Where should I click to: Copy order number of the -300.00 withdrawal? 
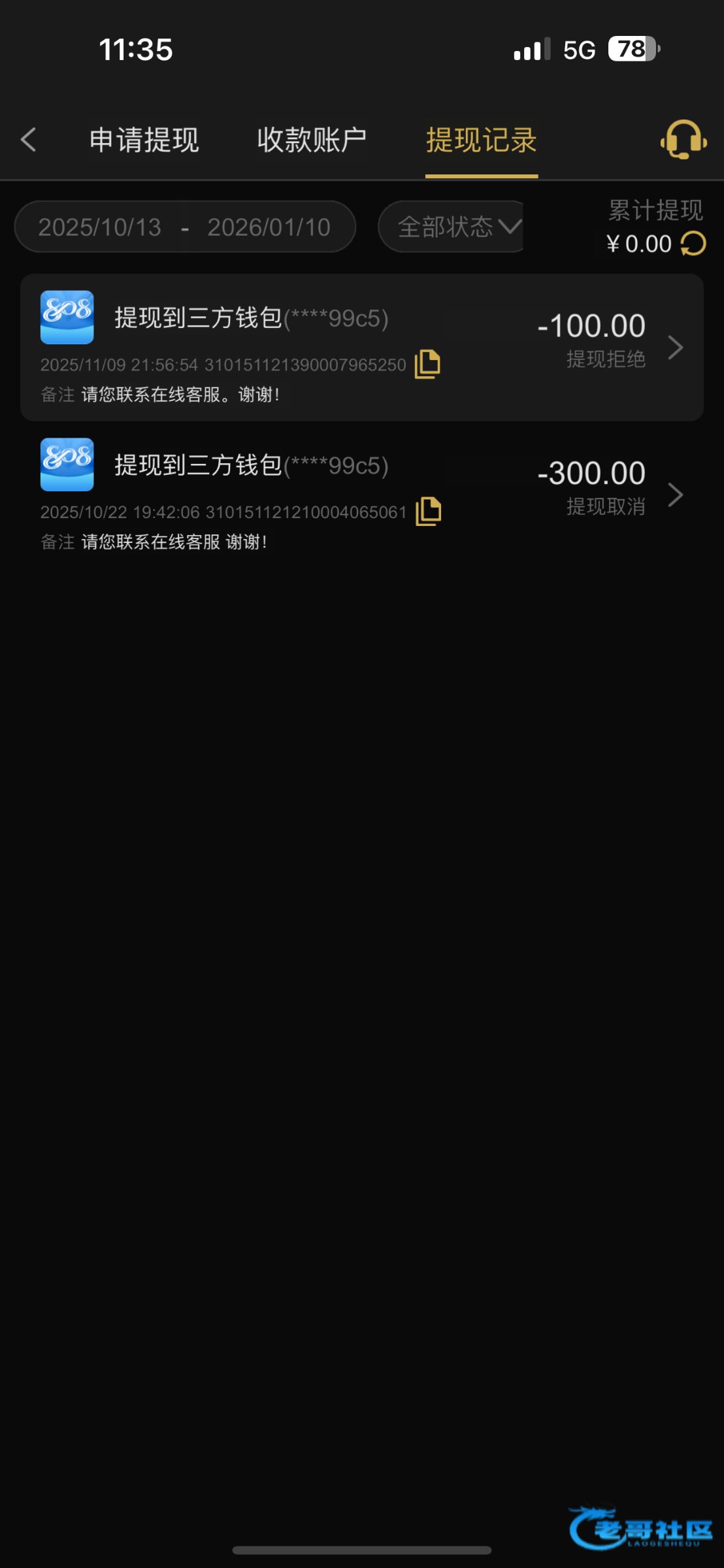pyautogui.click(x=428, y=512)
